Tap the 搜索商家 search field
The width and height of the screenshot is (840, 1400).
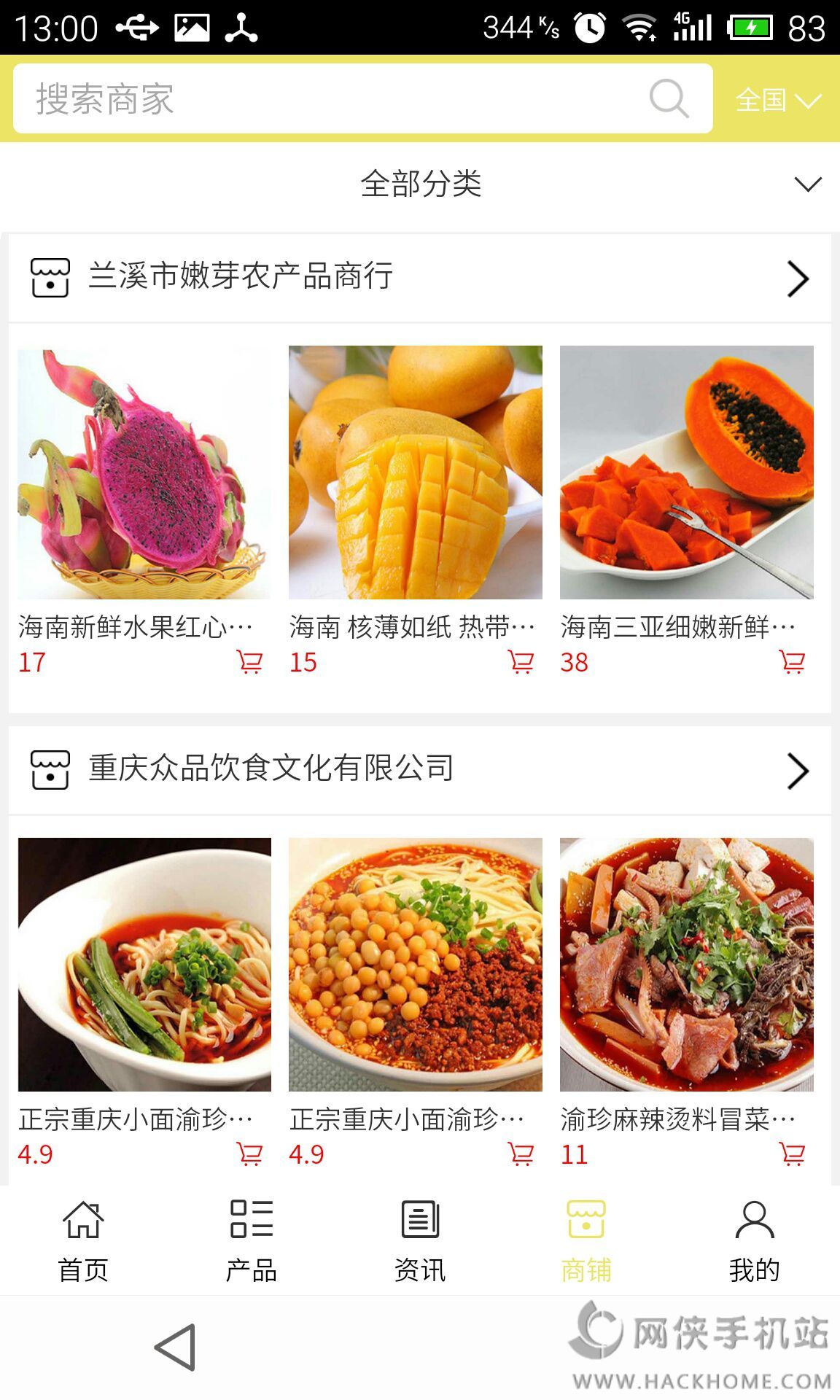(x=328, y=98)
